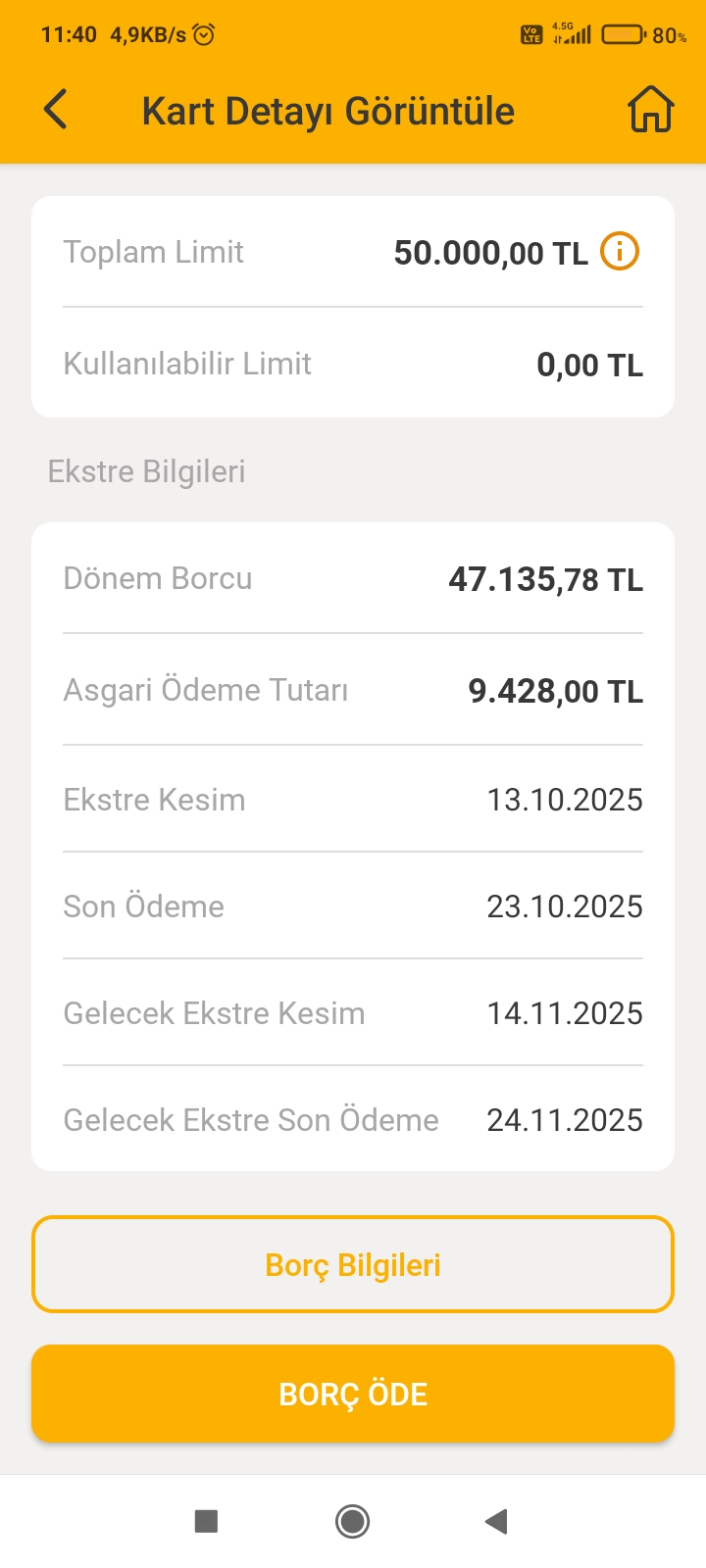This screenshot has height=1568, width=706.
Task: Tap the BORÇ ÖDE button
Action: [353, 1393]
